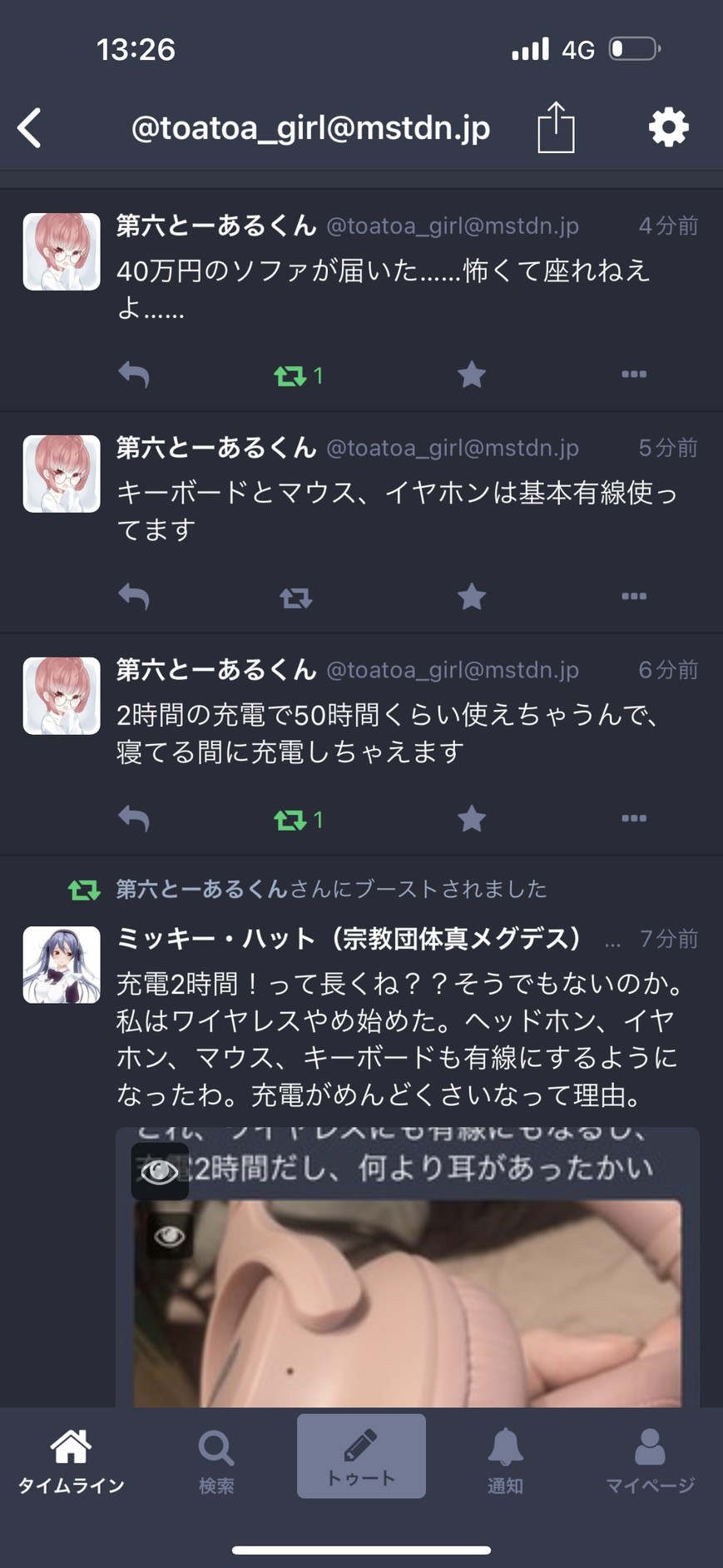Toggle media visibility with the eye icon
Image resolution: width=723 pixels, height=1568 pixels.
pyautogui.click(x=160, y=1171)
